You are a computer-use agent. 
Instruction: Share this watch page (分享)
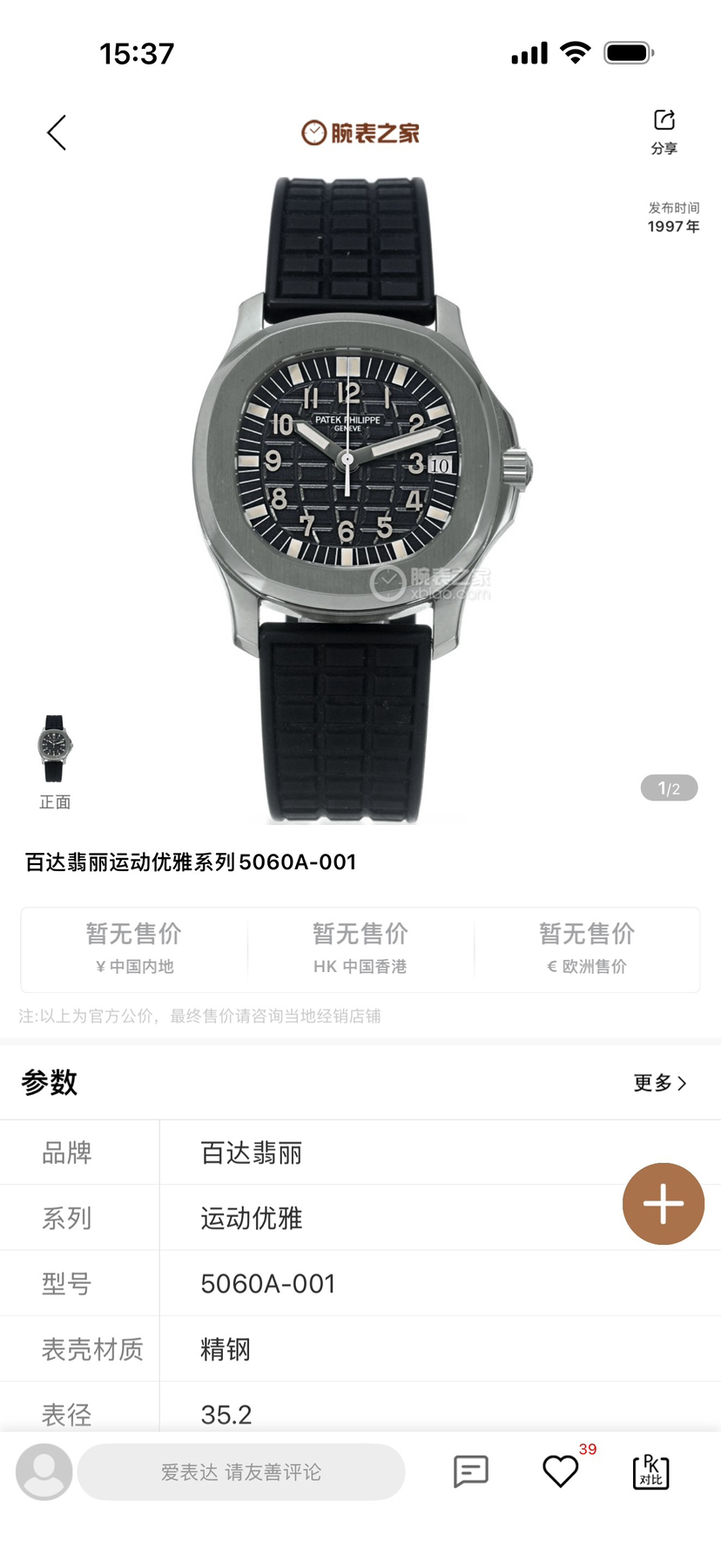(664, 131)
